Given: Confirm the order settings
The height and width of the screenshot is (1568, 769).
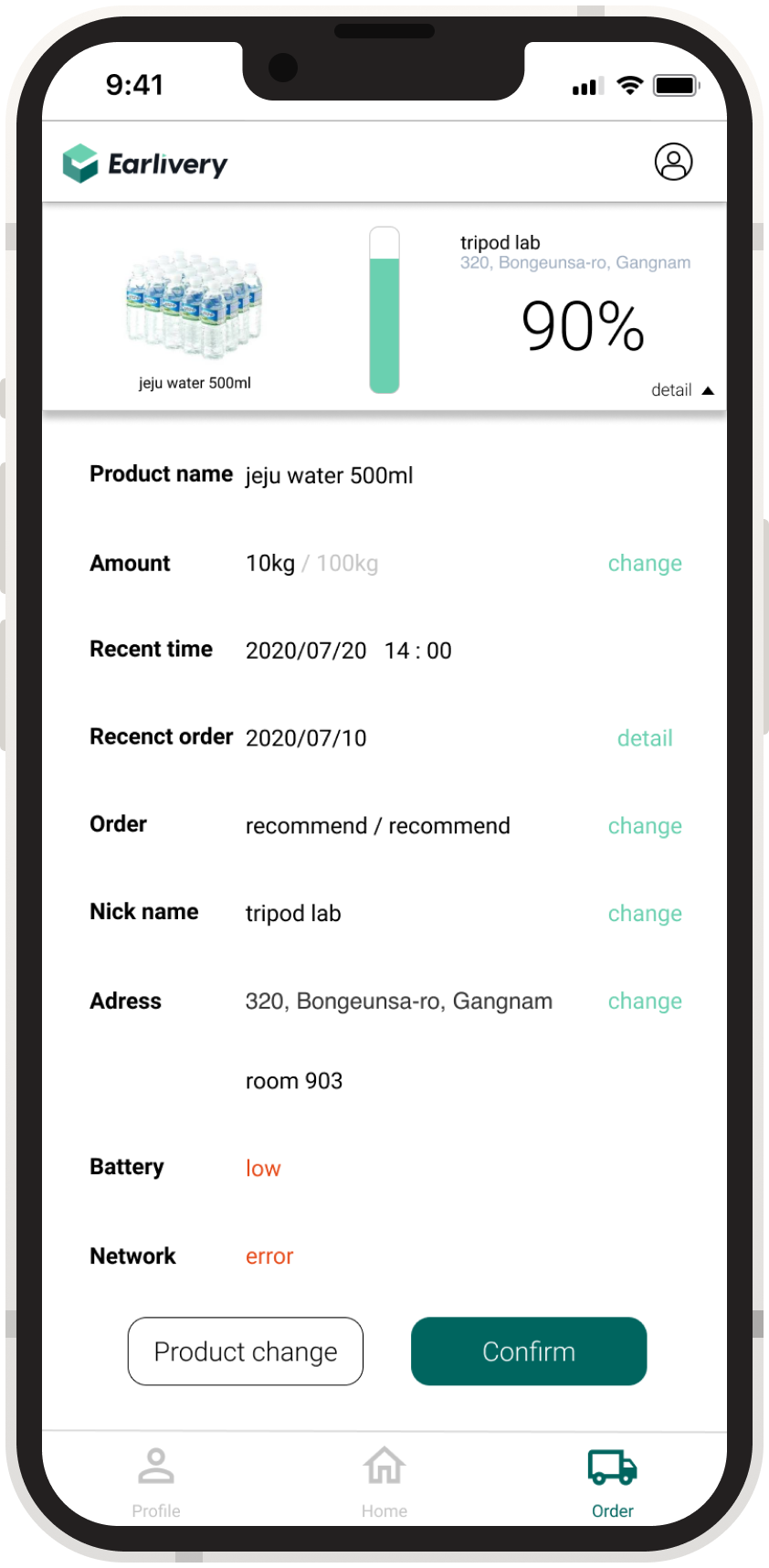Looking at the screenshot, I should coord(529,1351).
